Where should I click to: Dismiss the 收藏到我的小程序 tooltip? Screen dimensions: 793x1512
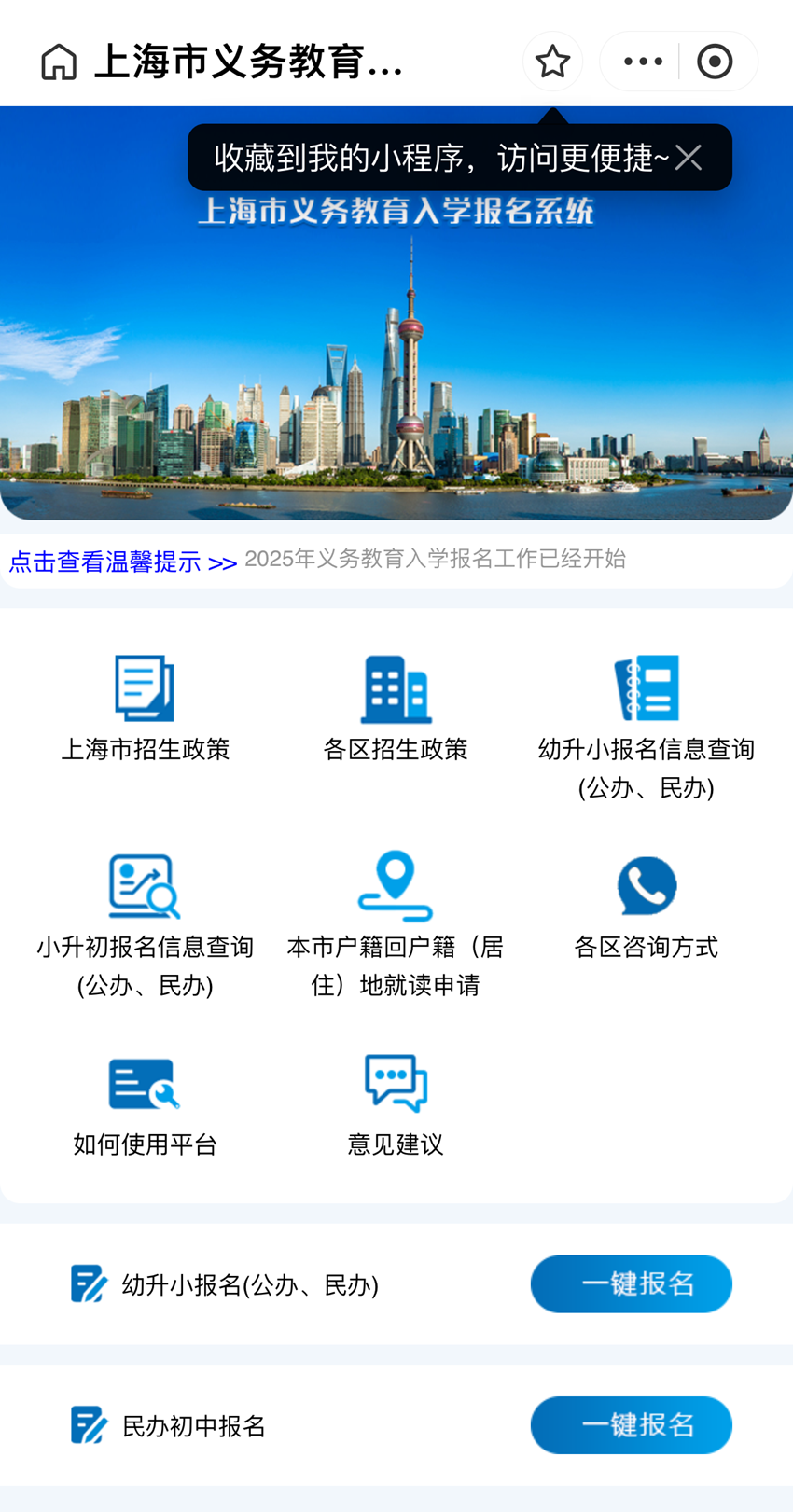click(x=689, y=158)
